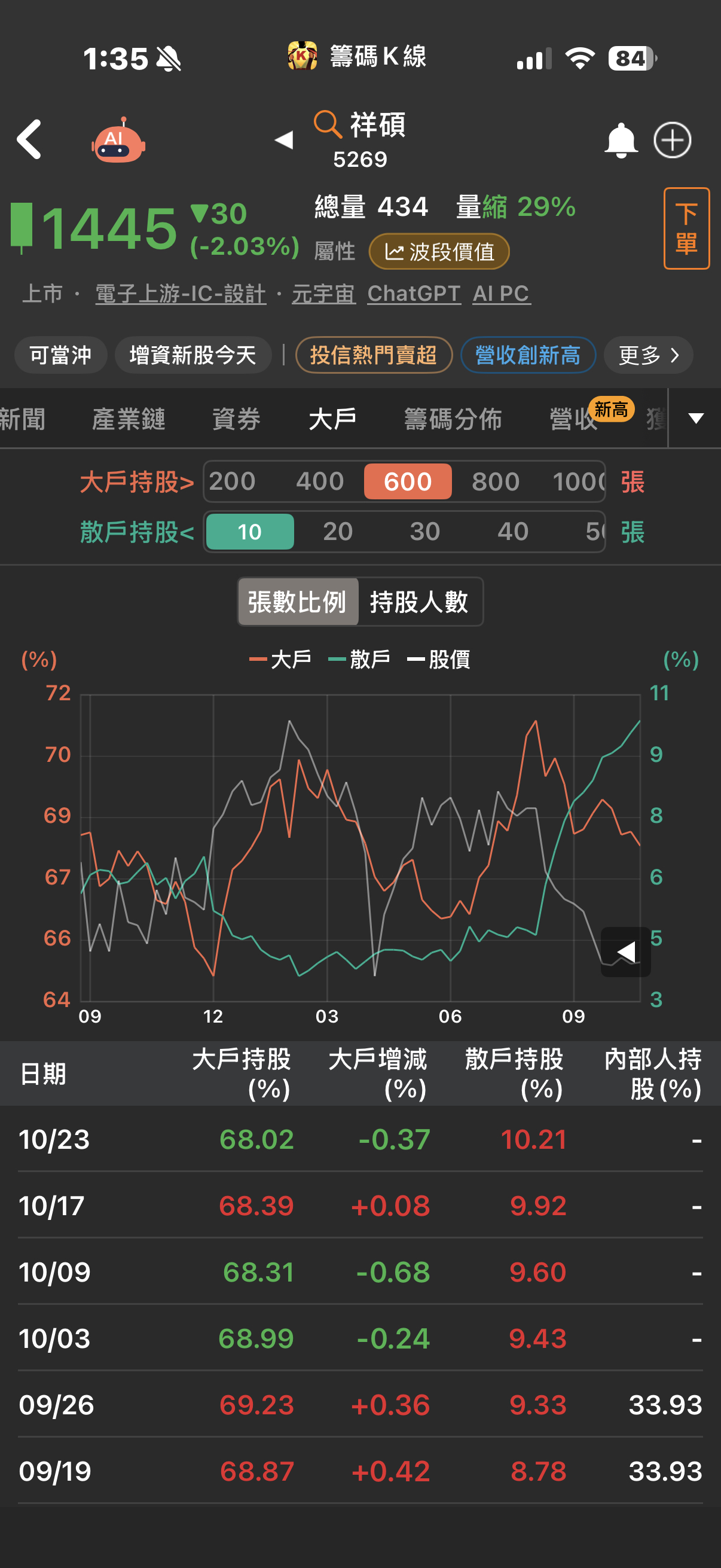Switch chart to 持股人數
Viewport: 721px width, 1568px height.
click(419, 602)
